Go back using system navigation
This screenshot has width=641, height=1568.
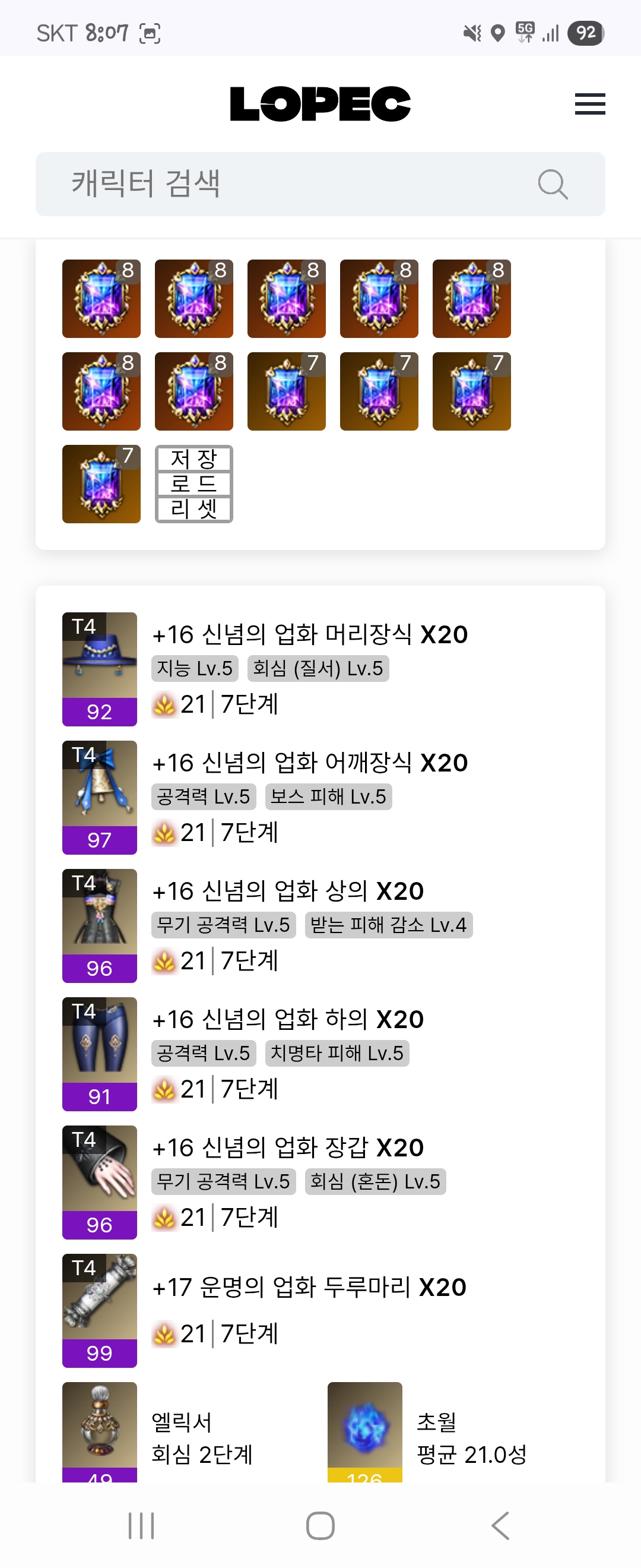point(500,1525)
